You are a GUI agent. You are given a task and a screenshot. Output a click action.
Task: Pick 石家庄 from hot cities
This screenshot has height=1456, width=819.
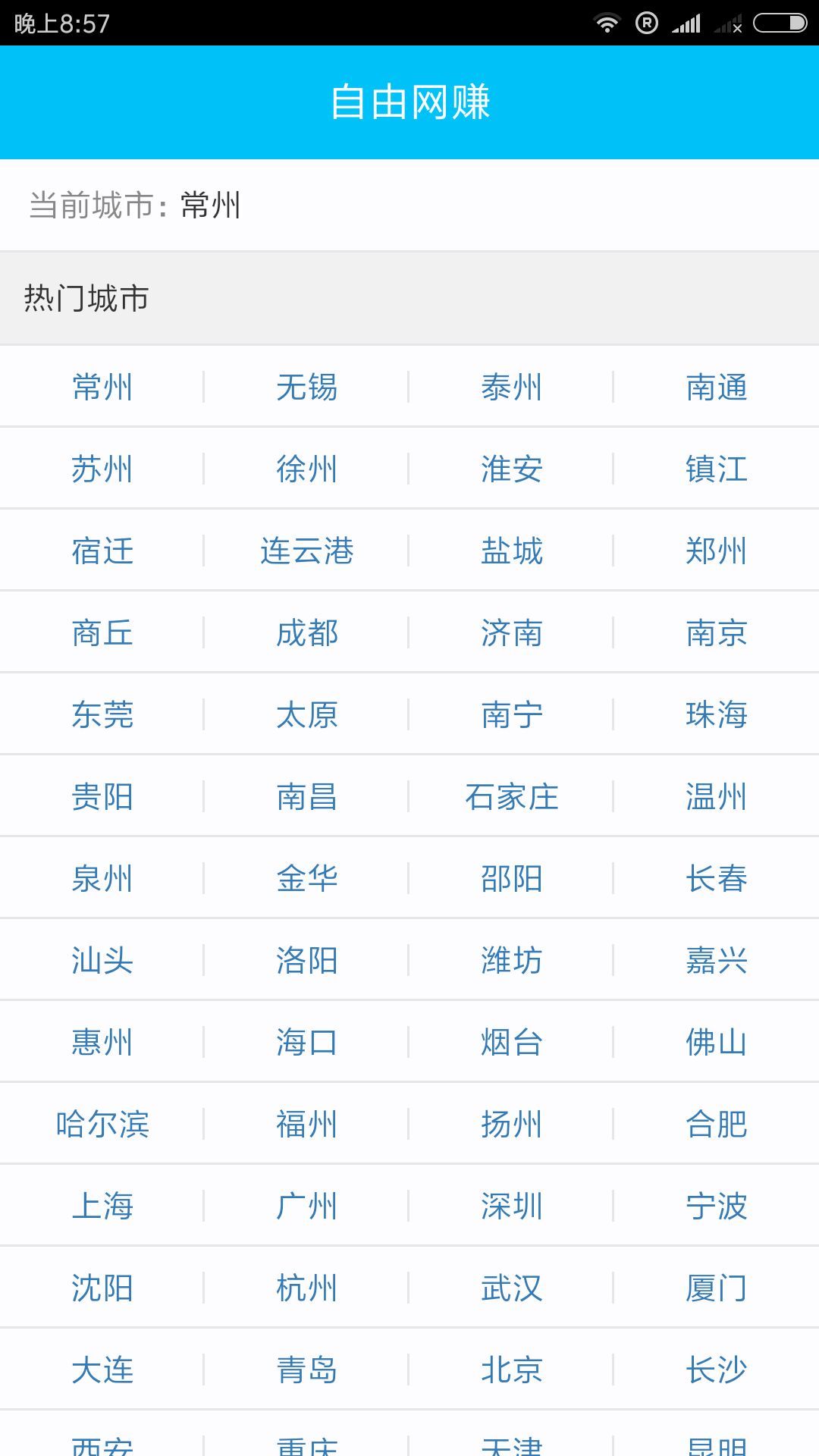[512, 797]
